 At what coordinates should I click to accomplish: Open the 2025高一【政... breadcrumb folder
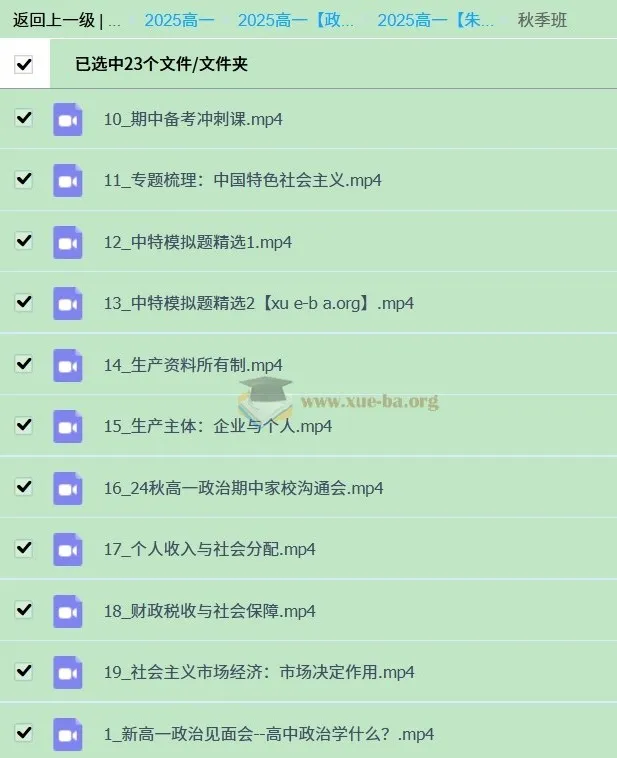pyautogui.click(x=296, y=20)
